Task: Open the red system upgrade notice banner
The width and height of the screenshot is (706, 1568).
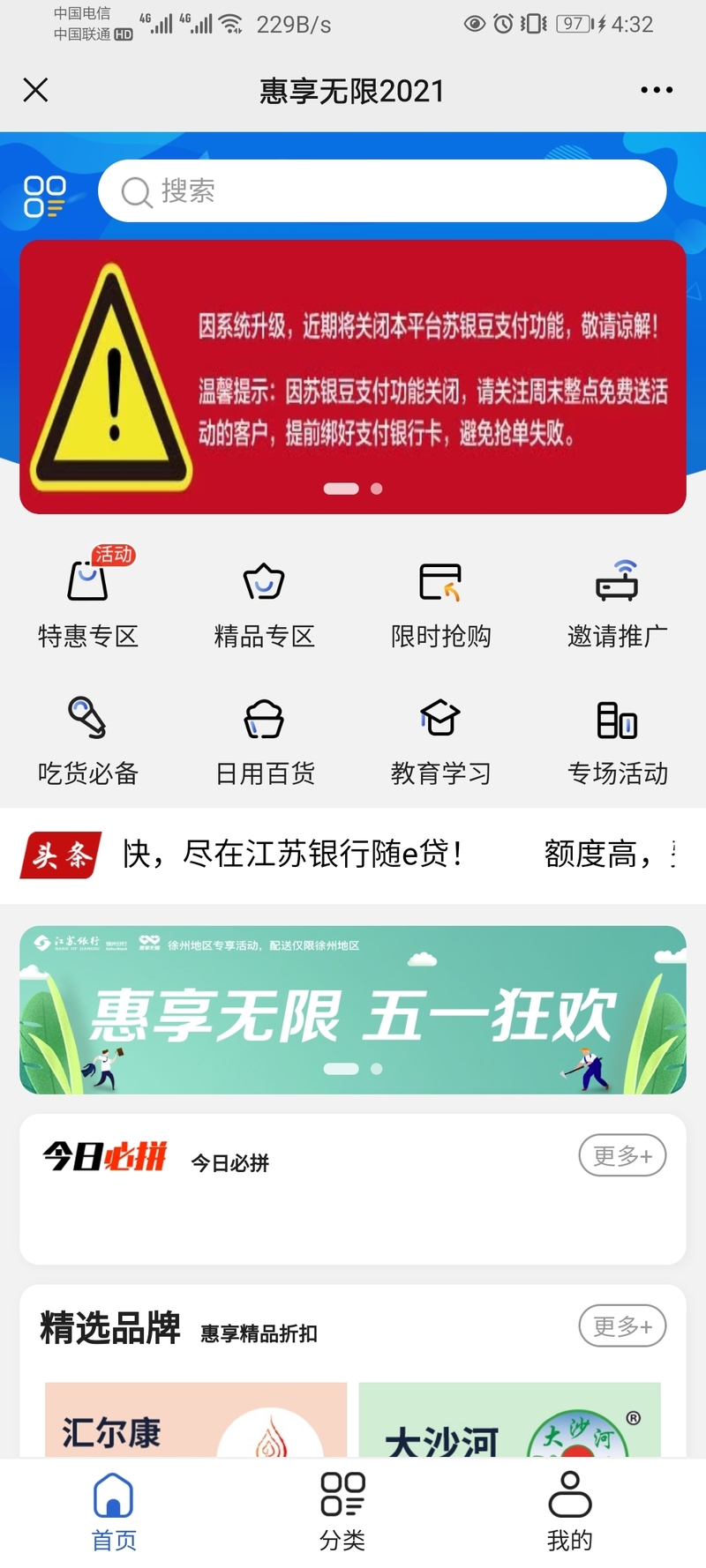Action: [353, 377]
